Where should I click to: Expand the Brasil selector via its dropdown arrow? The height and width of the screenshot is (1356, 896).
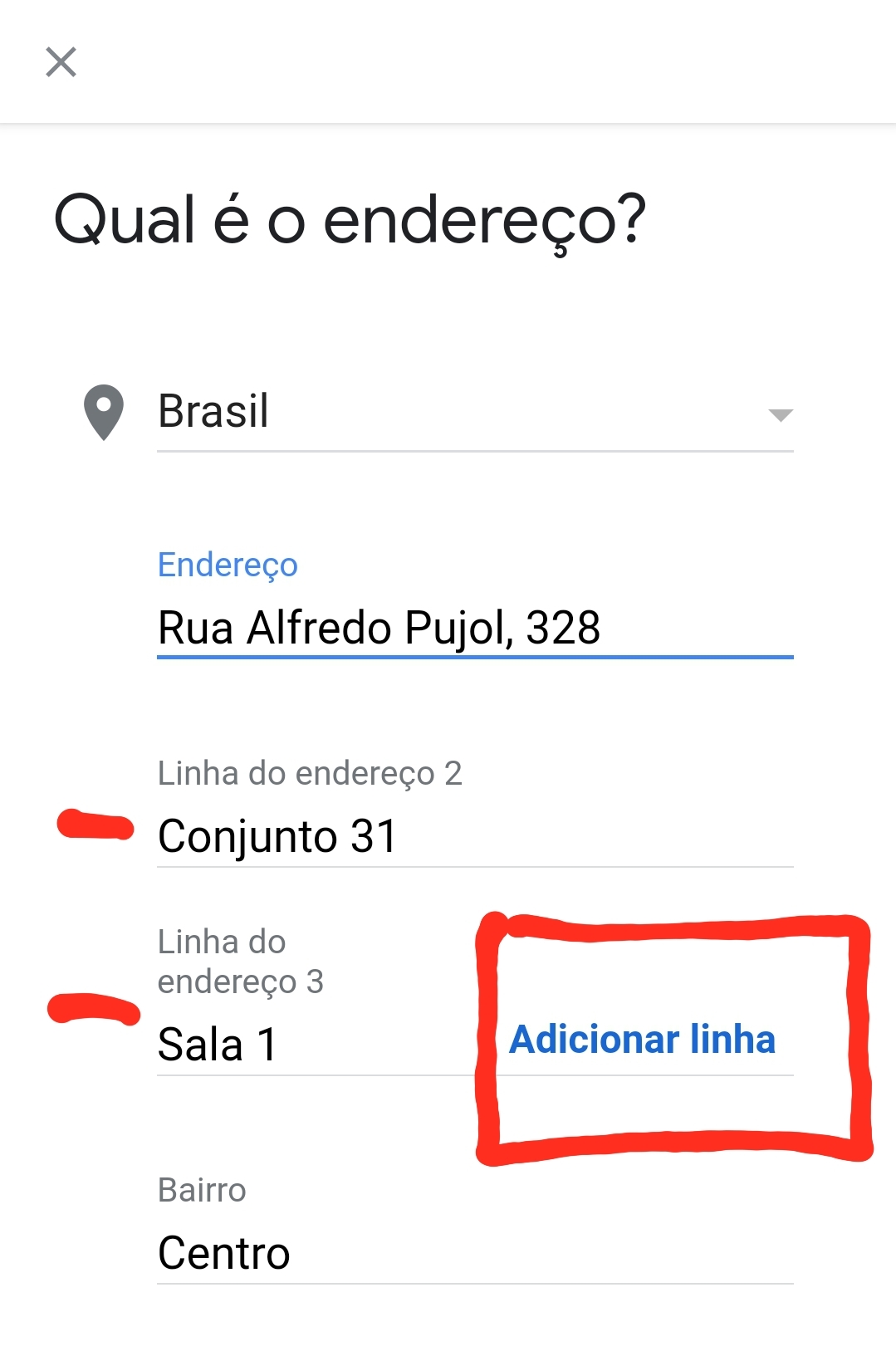pyautogui.click(x=777, y=416)
